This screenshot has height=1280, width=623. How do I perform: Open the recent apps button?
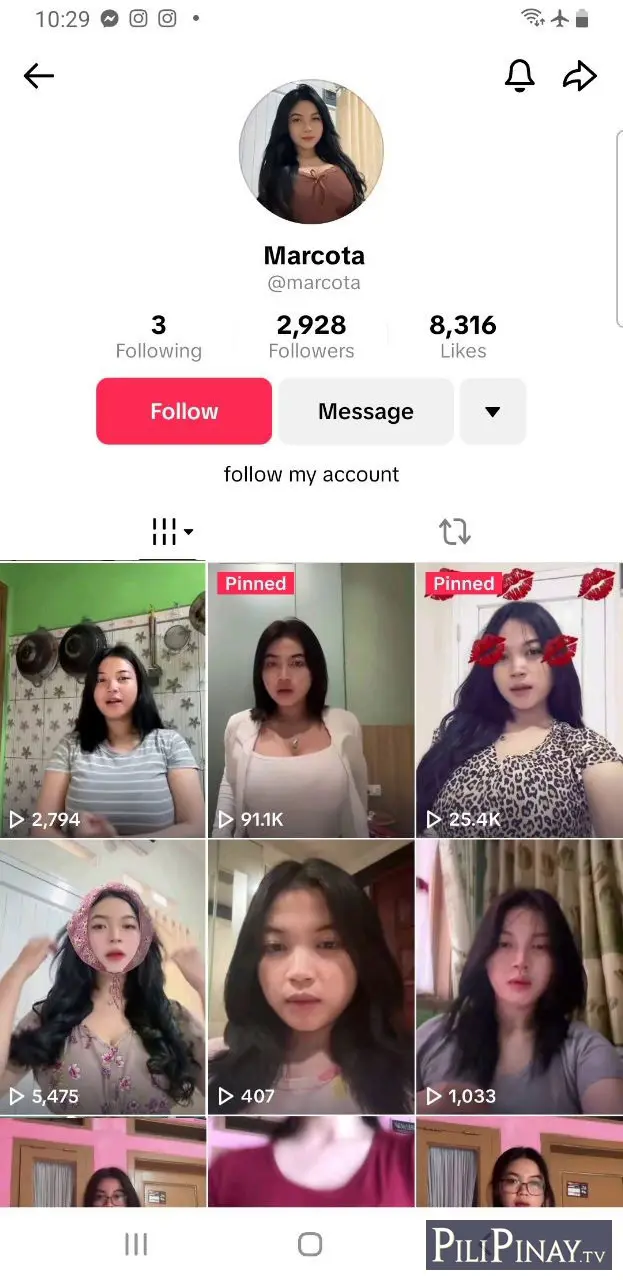point(136,1243)
